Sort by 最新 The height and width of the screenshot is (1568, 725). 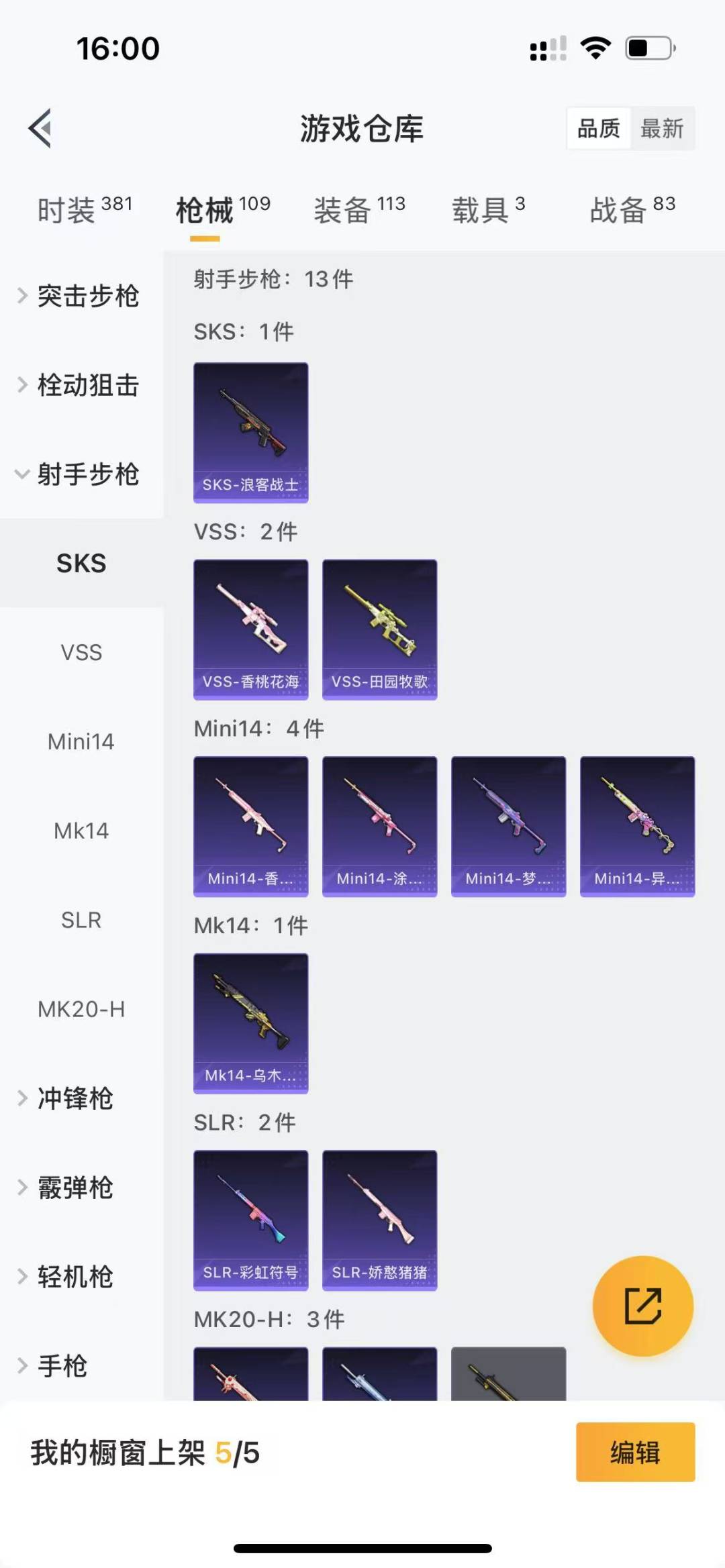click(x=661, y=128)
